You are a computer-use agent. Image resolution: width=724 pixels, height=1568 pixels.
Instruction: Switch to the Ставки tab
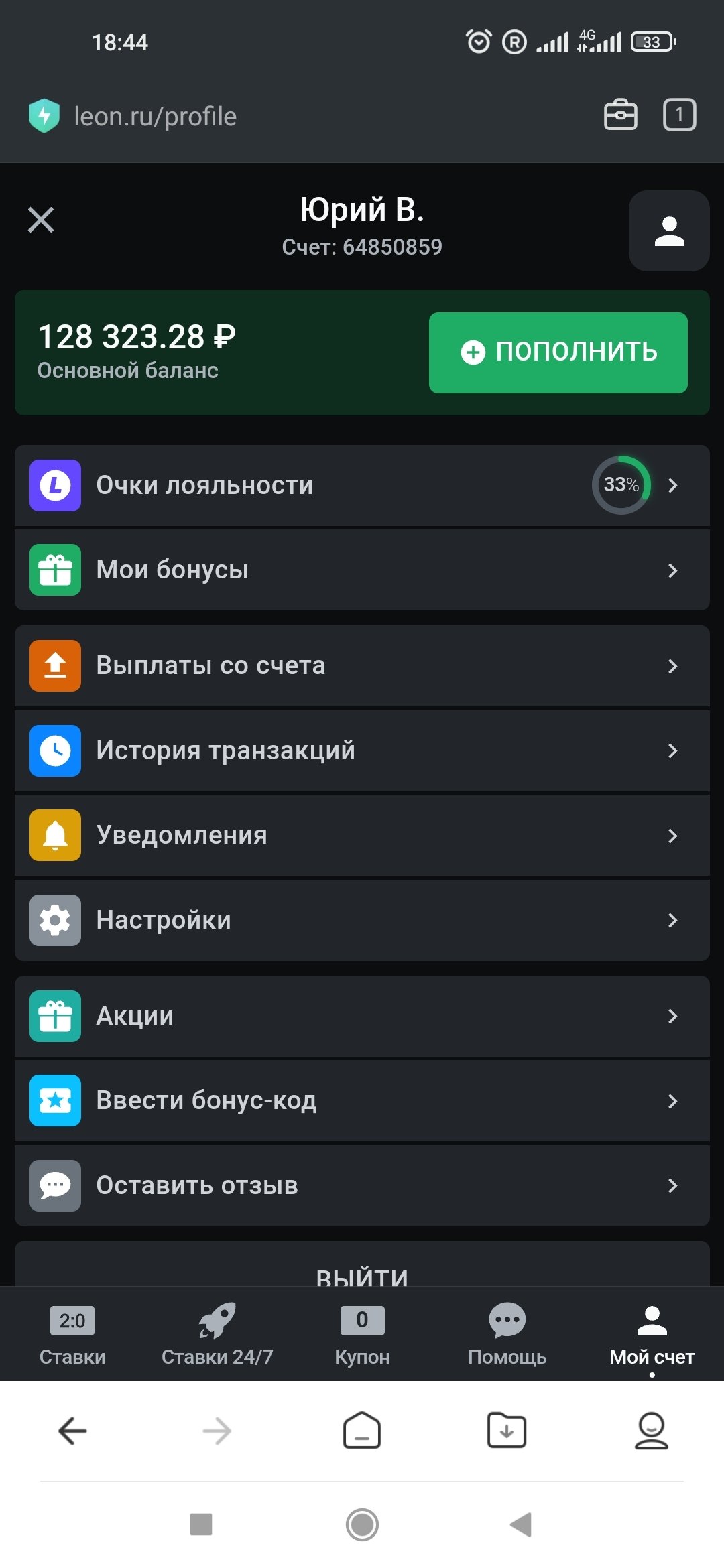[x=72, y=1335]
